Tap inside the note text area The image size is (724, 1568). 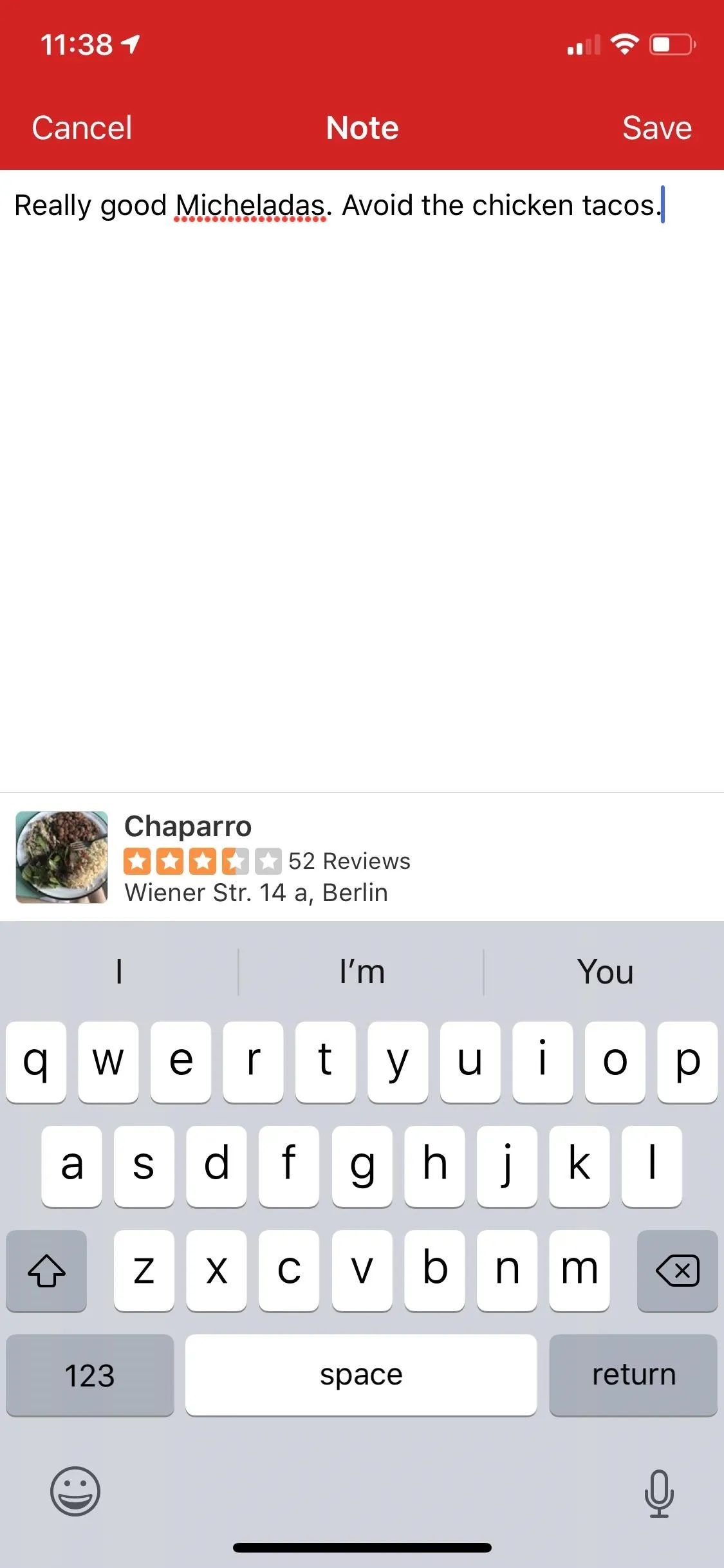[362, 480]
